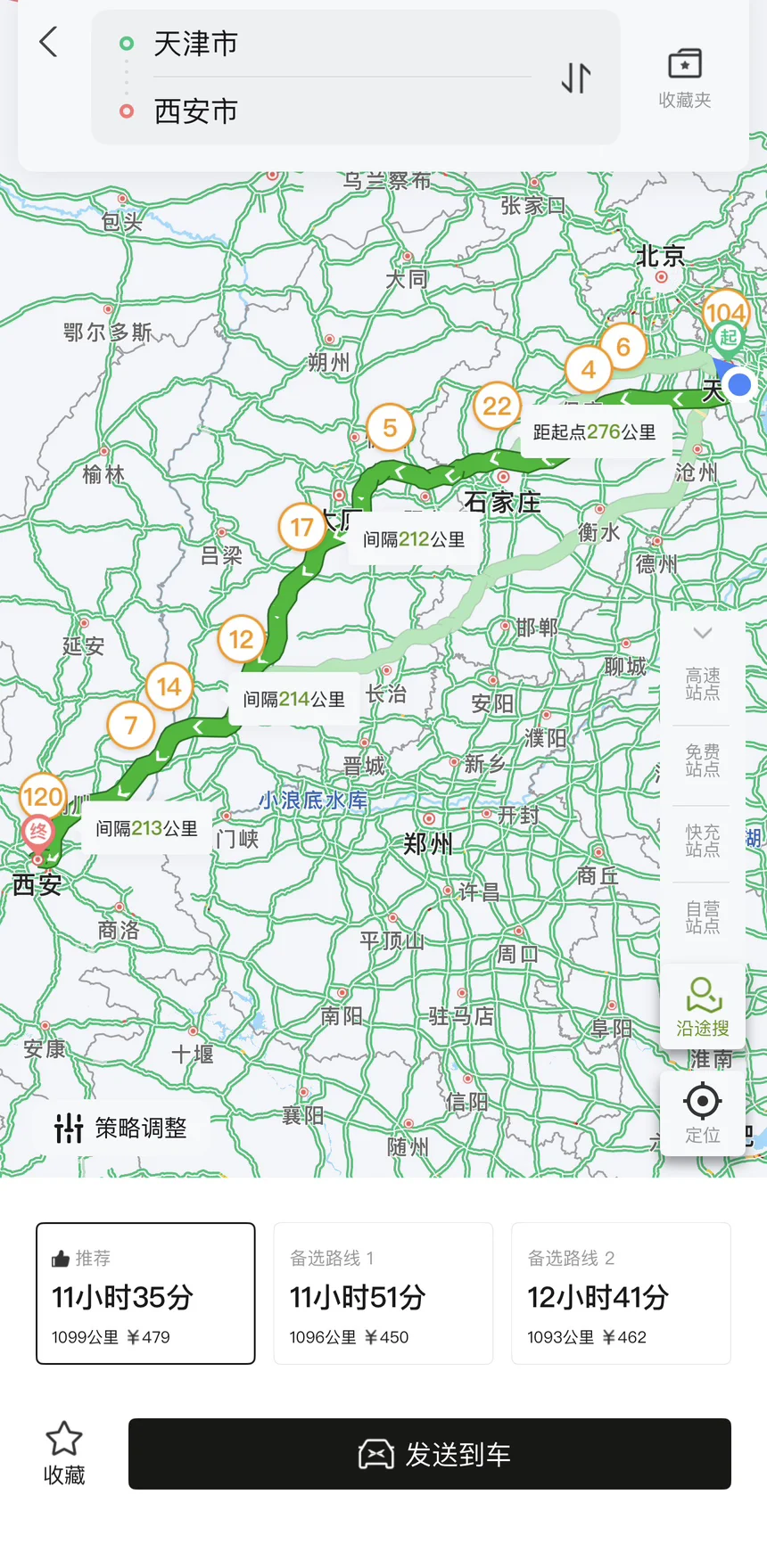Select 备选路线 2 route
Image resolution: width=767 pixels, height=1568 pixels.
(621, 1293)
